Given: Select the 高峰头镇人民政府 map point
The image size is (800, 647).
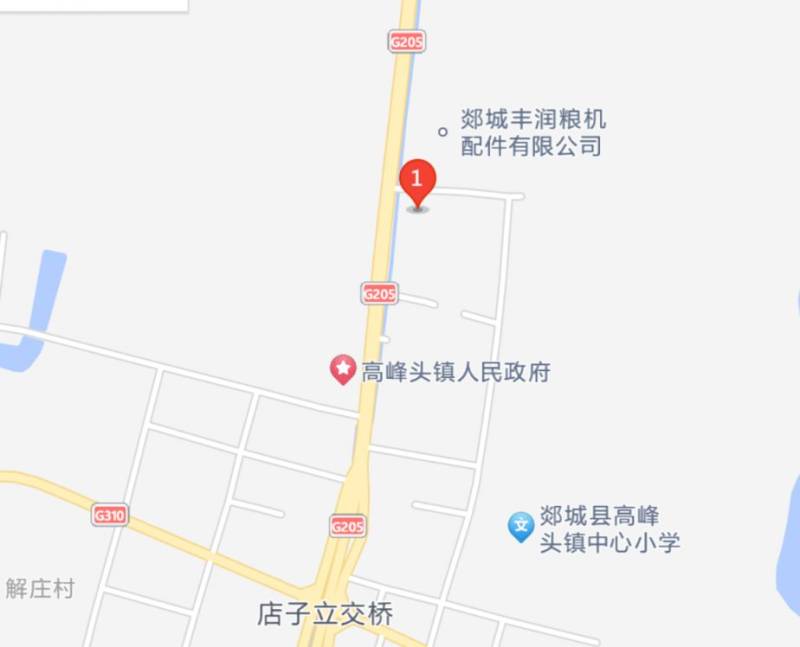Looking at the screenshot, I should coord(343,372).
